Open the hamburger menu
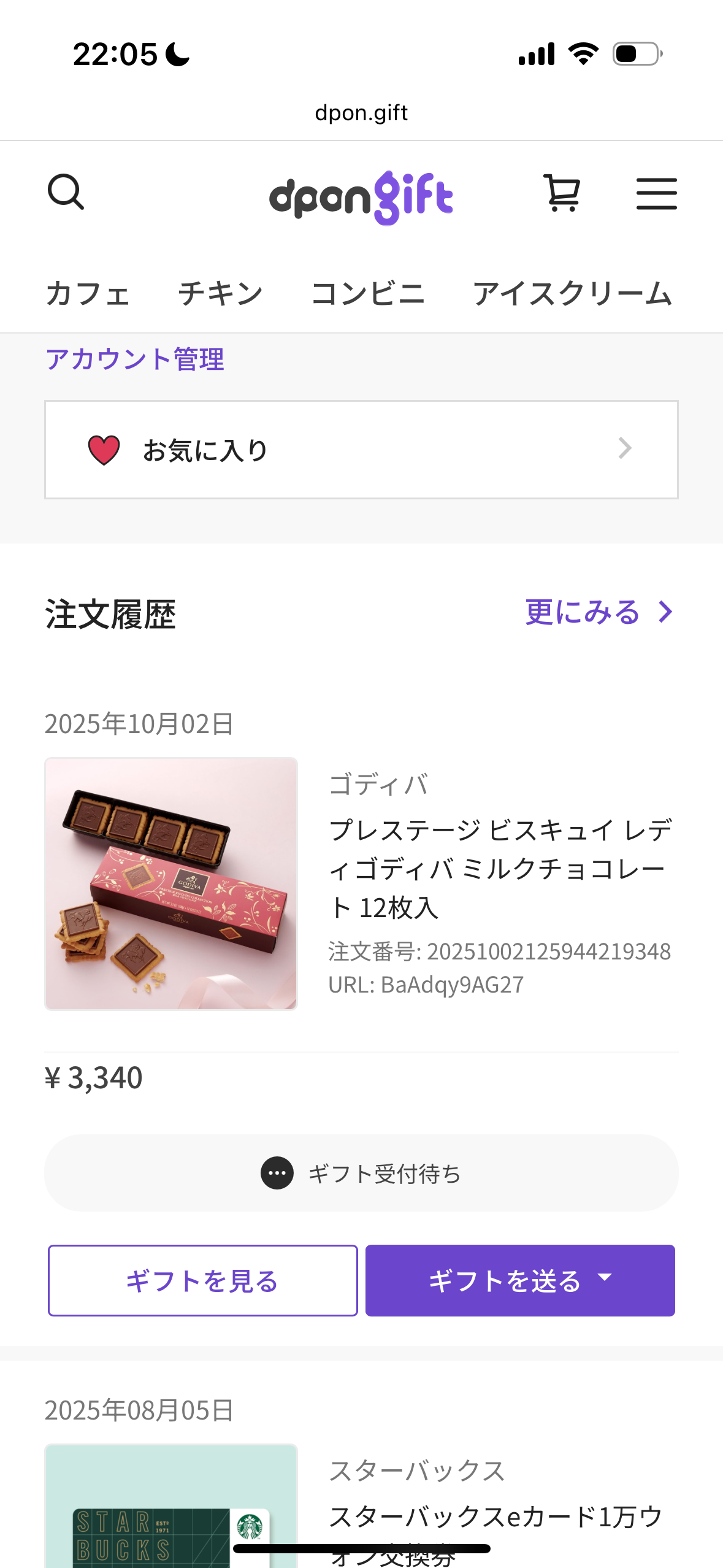 [x=656, y=194]
